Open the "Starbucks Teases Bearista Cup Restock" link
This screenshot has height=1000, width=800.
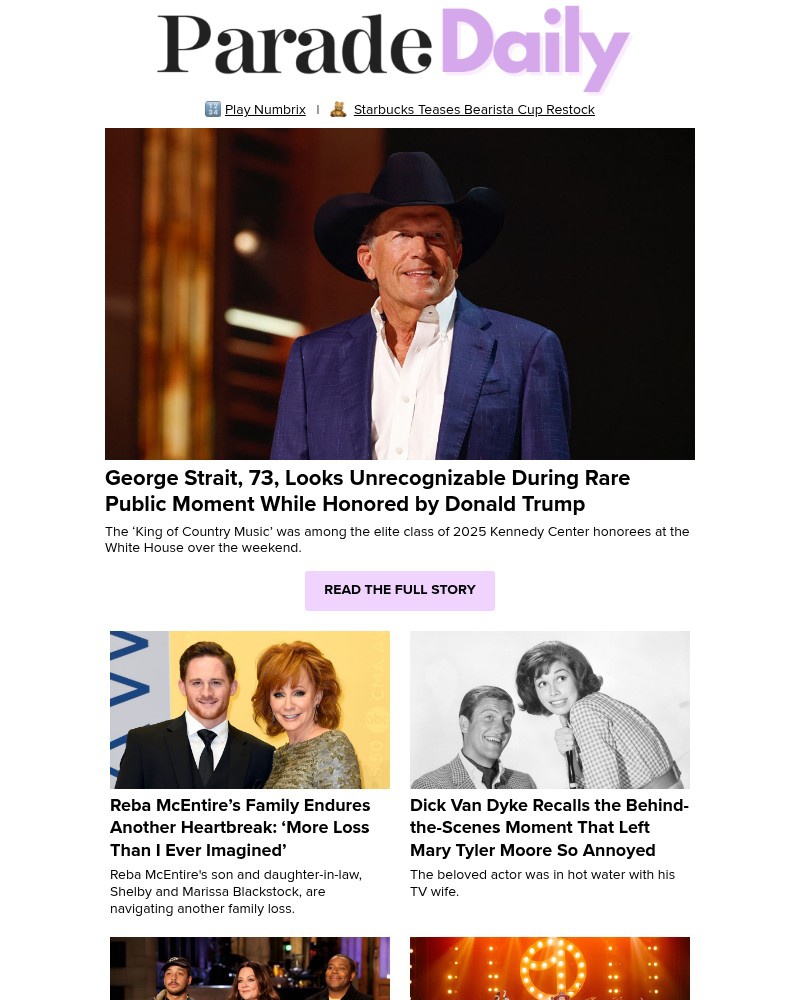(x=474, y=110)
